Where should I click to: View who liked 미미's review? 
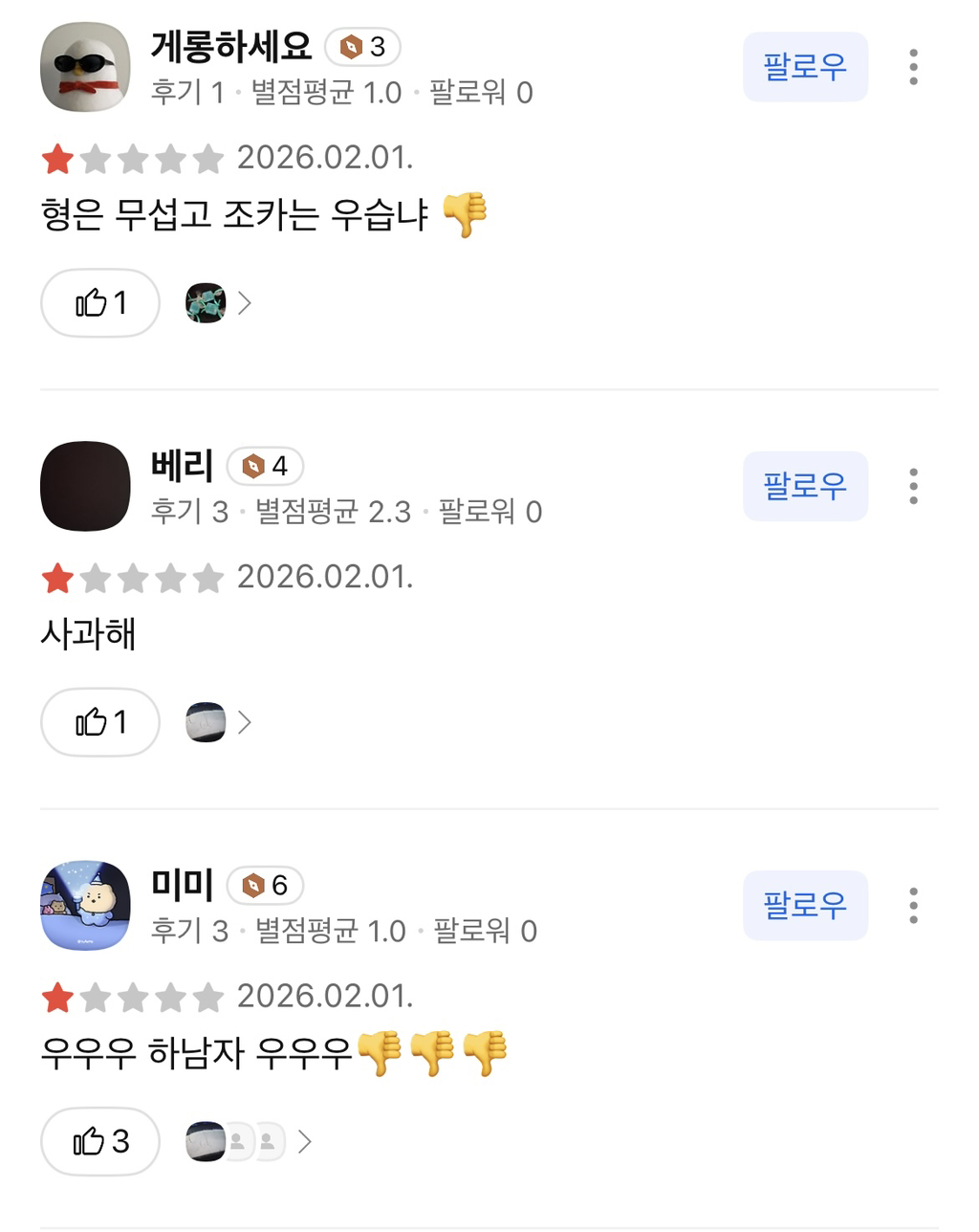(x=249, y=1141)
